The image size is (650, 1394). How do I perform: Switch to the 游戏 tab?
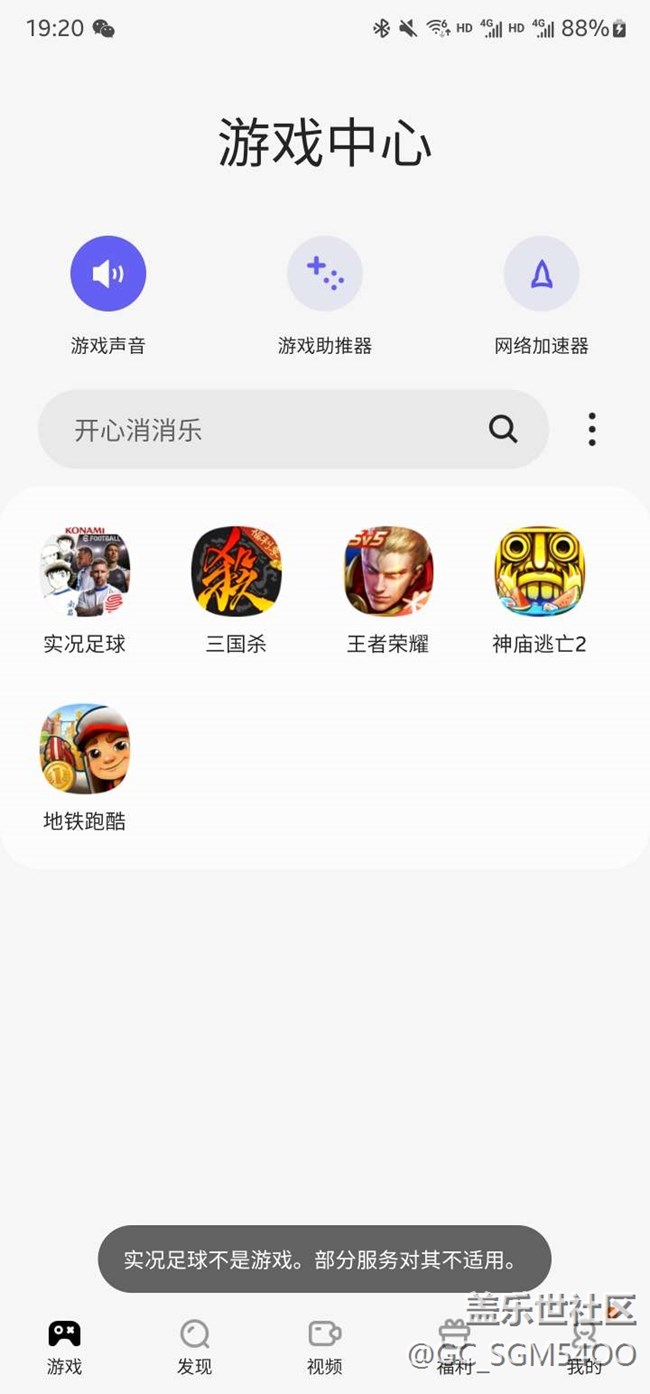pos(65,1346)
